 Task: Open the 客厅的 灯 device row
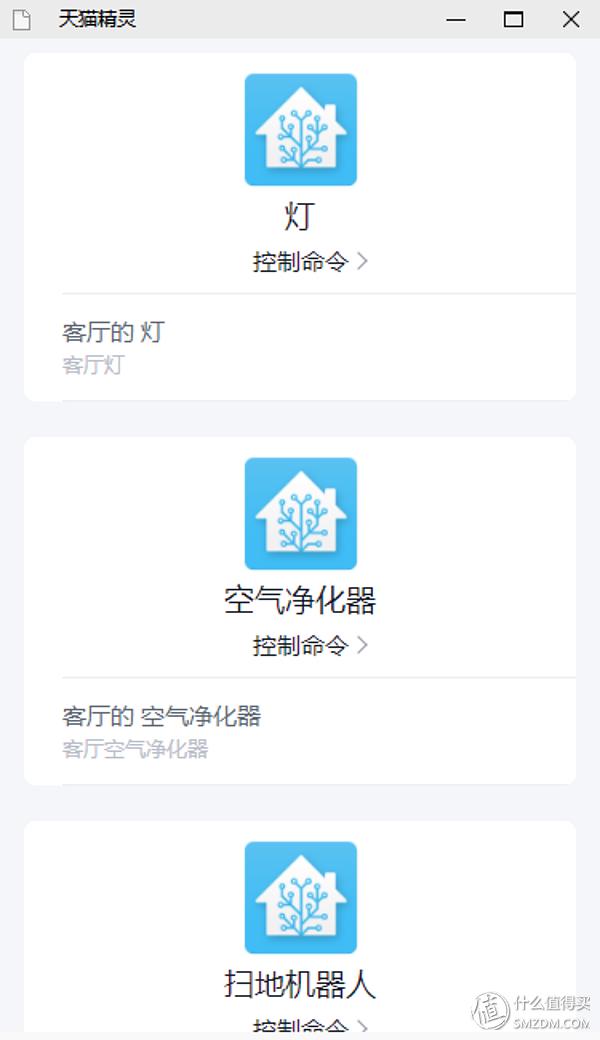click(300, 346)
